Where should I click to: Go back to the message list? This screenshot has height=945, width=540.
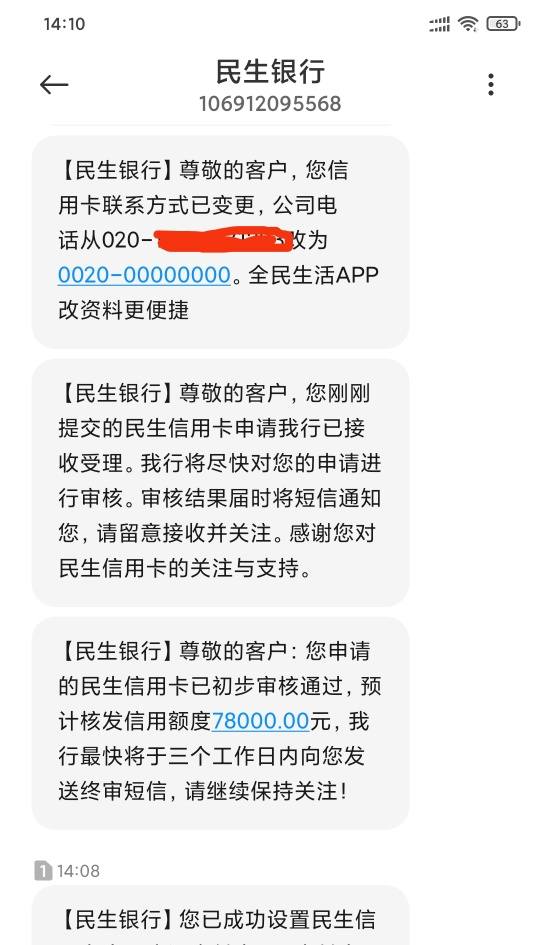pos(54,85)
